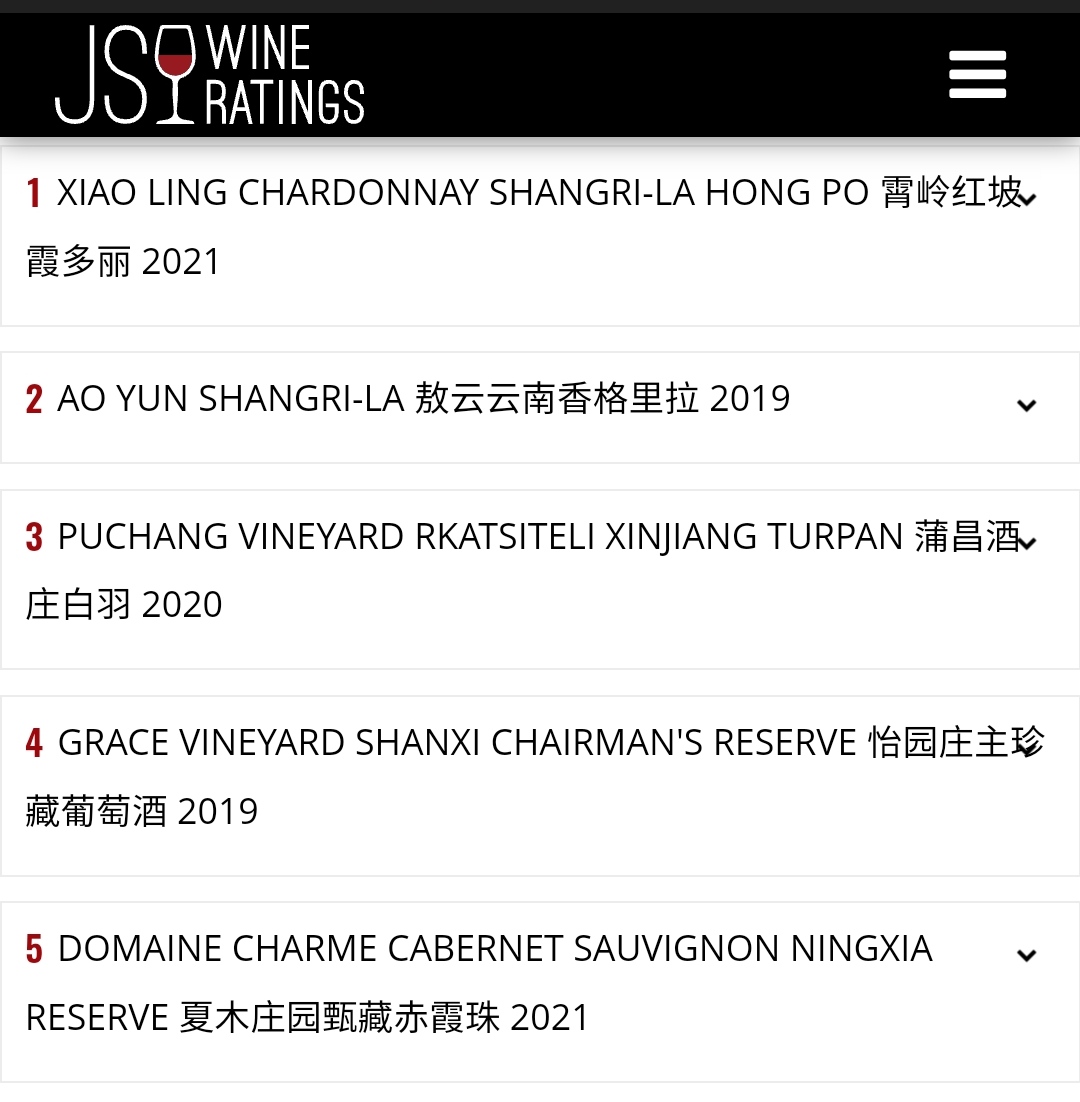Expand Xiao Ling Chardonnay 2021 entry
Image resolution: width=1080 pixels, height=1102 pixels.
(1026, 198)
